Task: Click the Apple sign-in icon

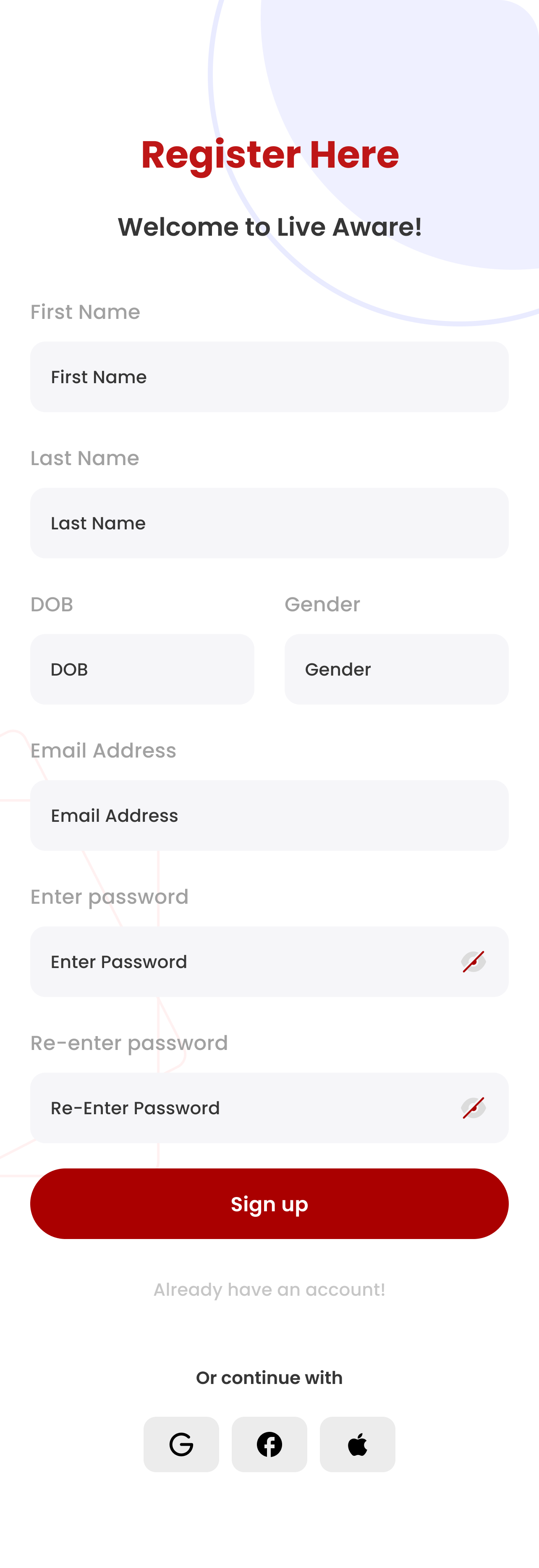Action: 357,1444
